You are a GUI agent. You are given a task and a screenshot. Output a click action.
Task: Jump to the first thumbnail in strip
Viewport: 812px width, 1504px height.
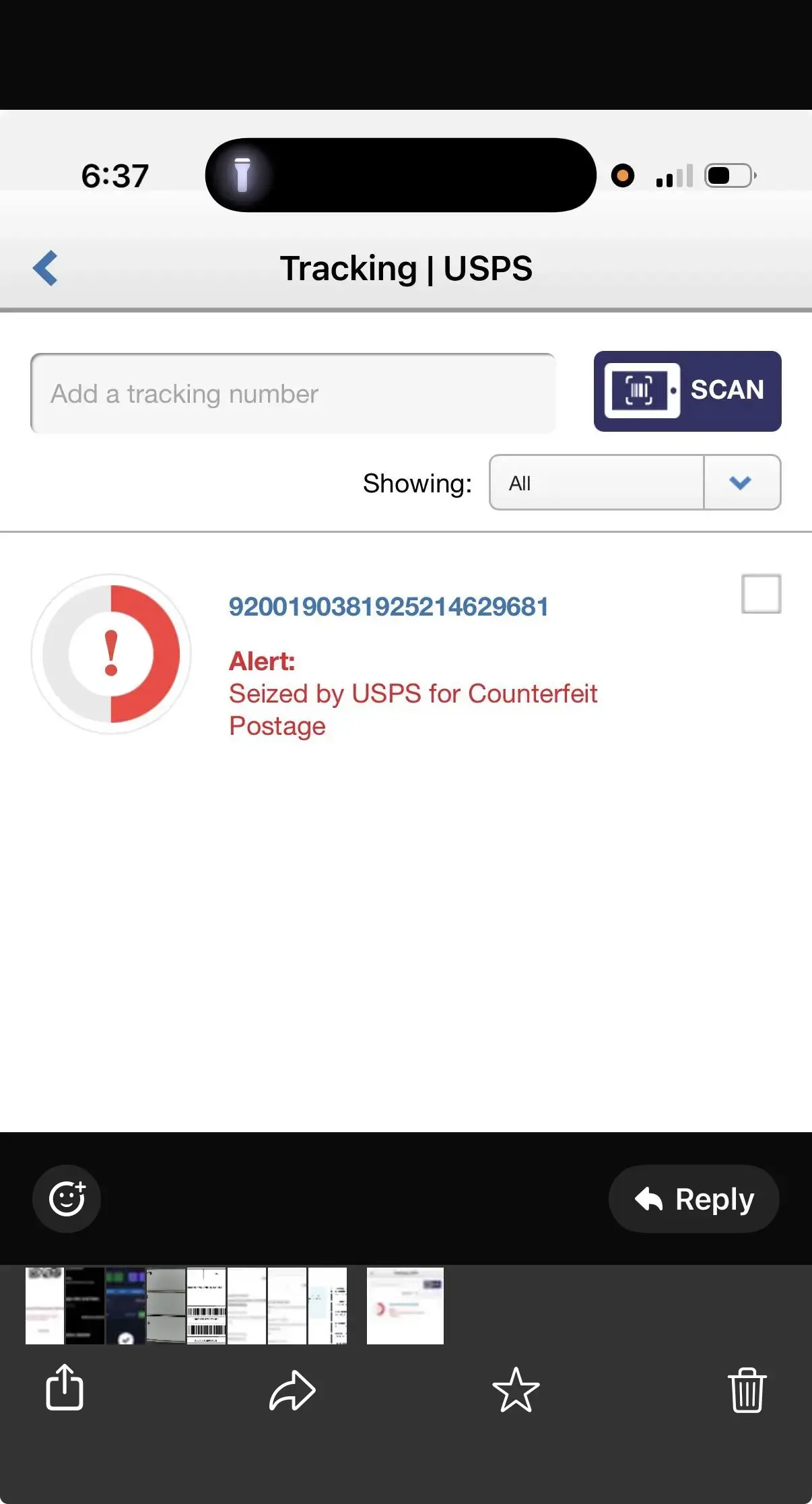click(44, 1306)
